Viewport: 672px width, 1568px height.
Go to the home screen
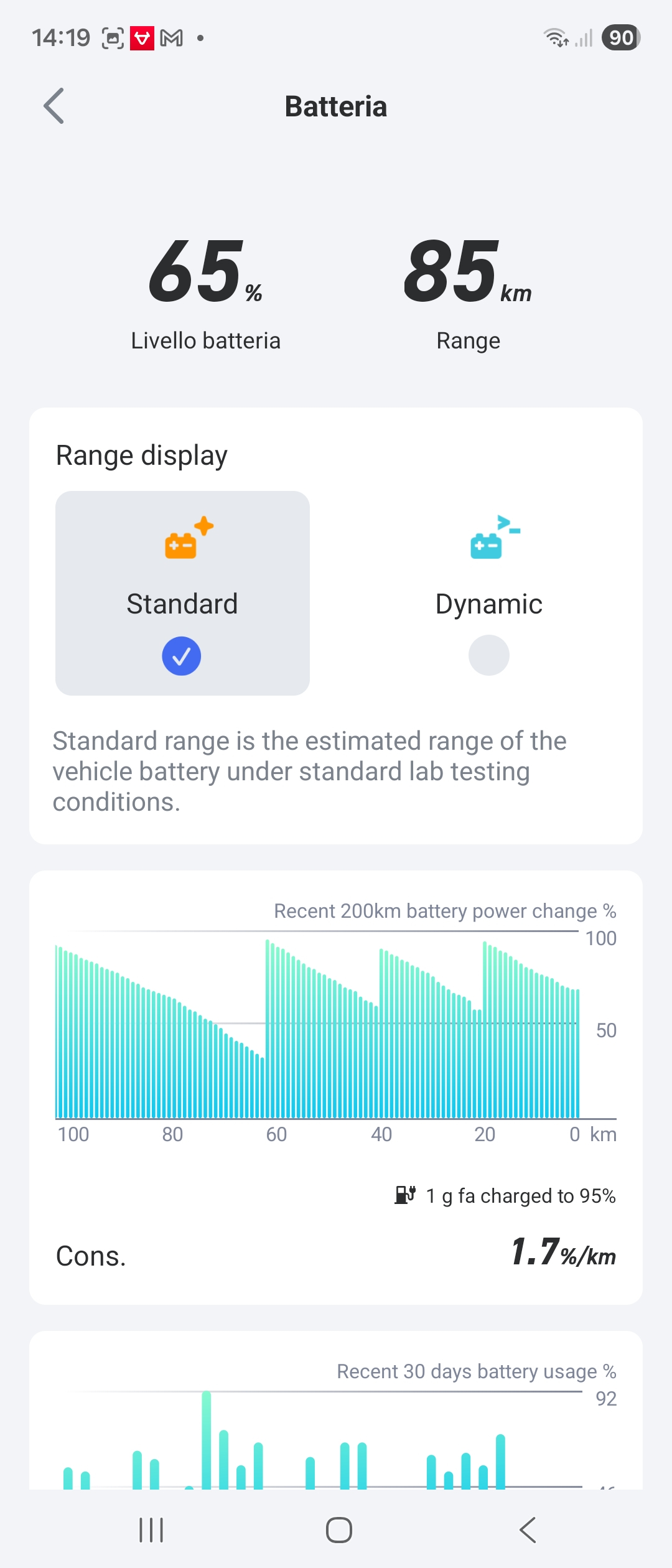[x=338, y=1529]
